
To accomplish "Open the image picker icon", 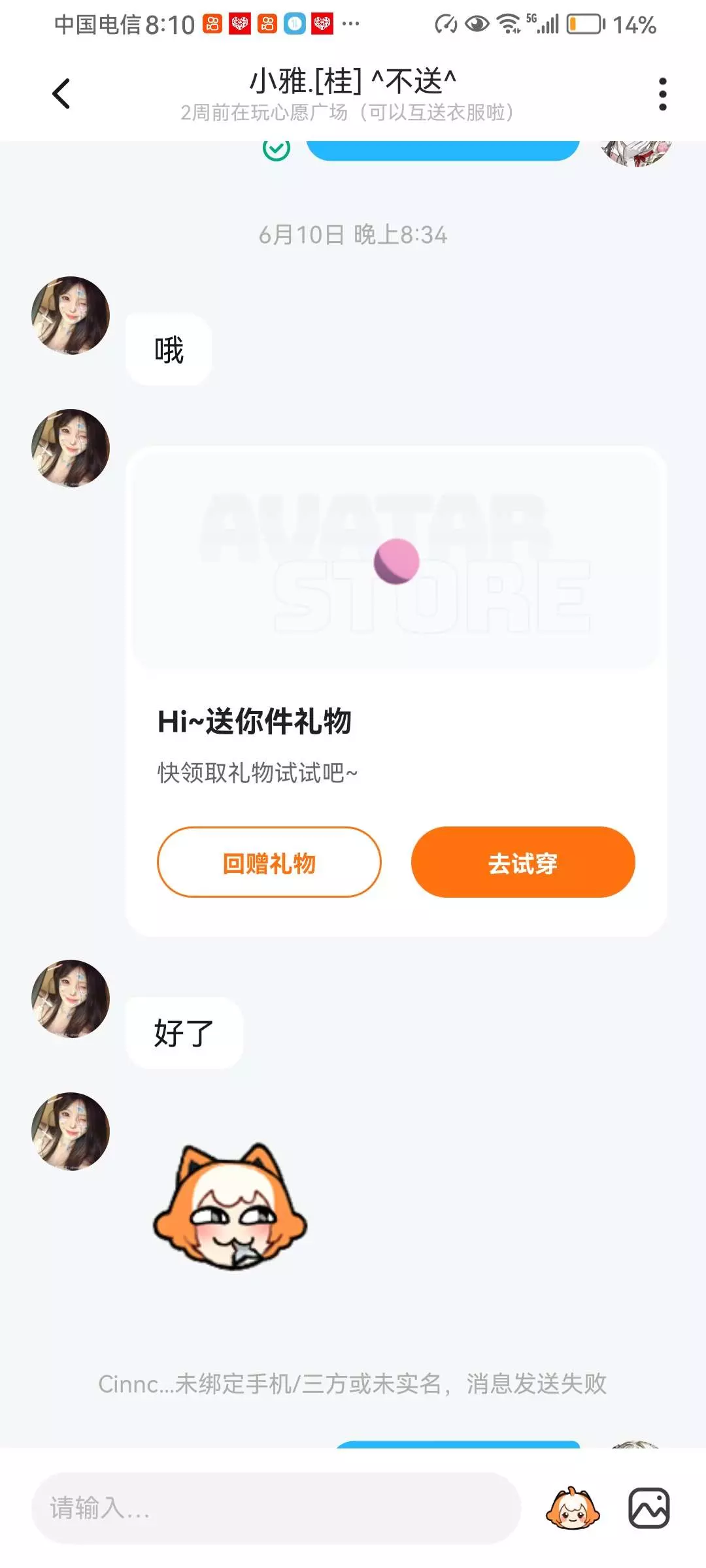I will point(648,1509).
